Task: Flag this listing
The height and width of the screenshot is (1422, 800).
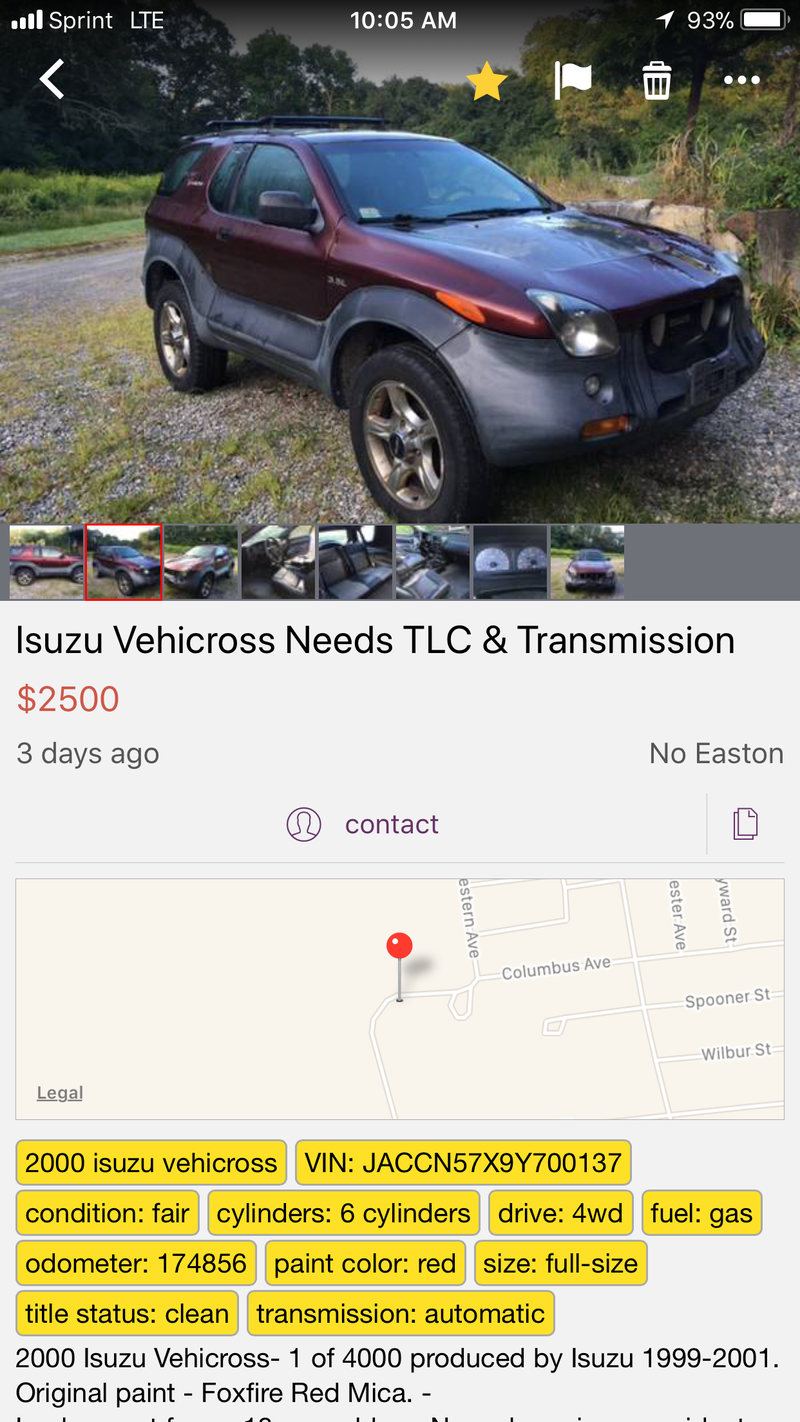Action: (x=573, y=80)
